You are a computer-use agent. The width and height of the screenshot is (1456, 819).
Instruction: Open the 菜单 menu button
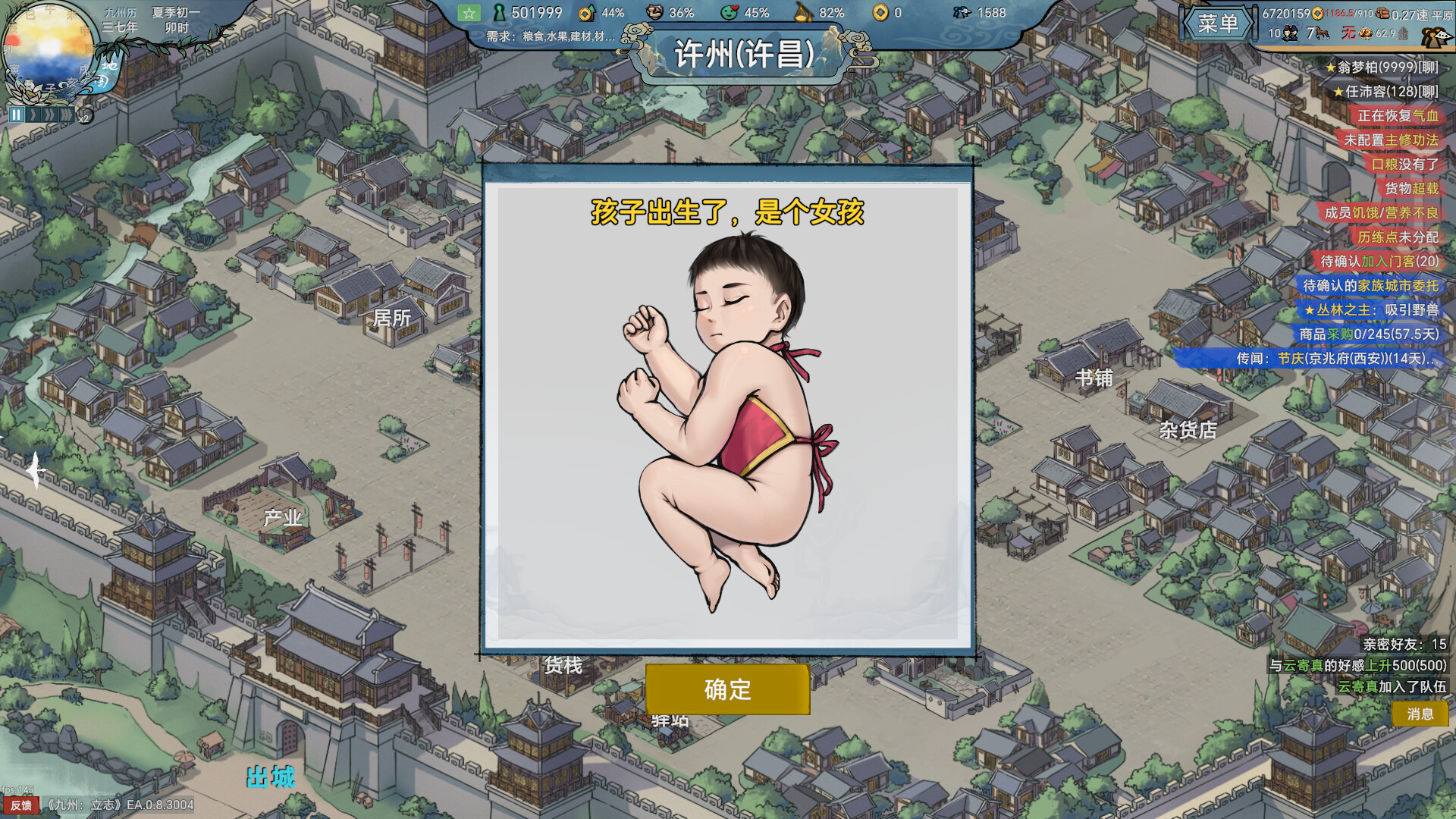pos(1218,24)
